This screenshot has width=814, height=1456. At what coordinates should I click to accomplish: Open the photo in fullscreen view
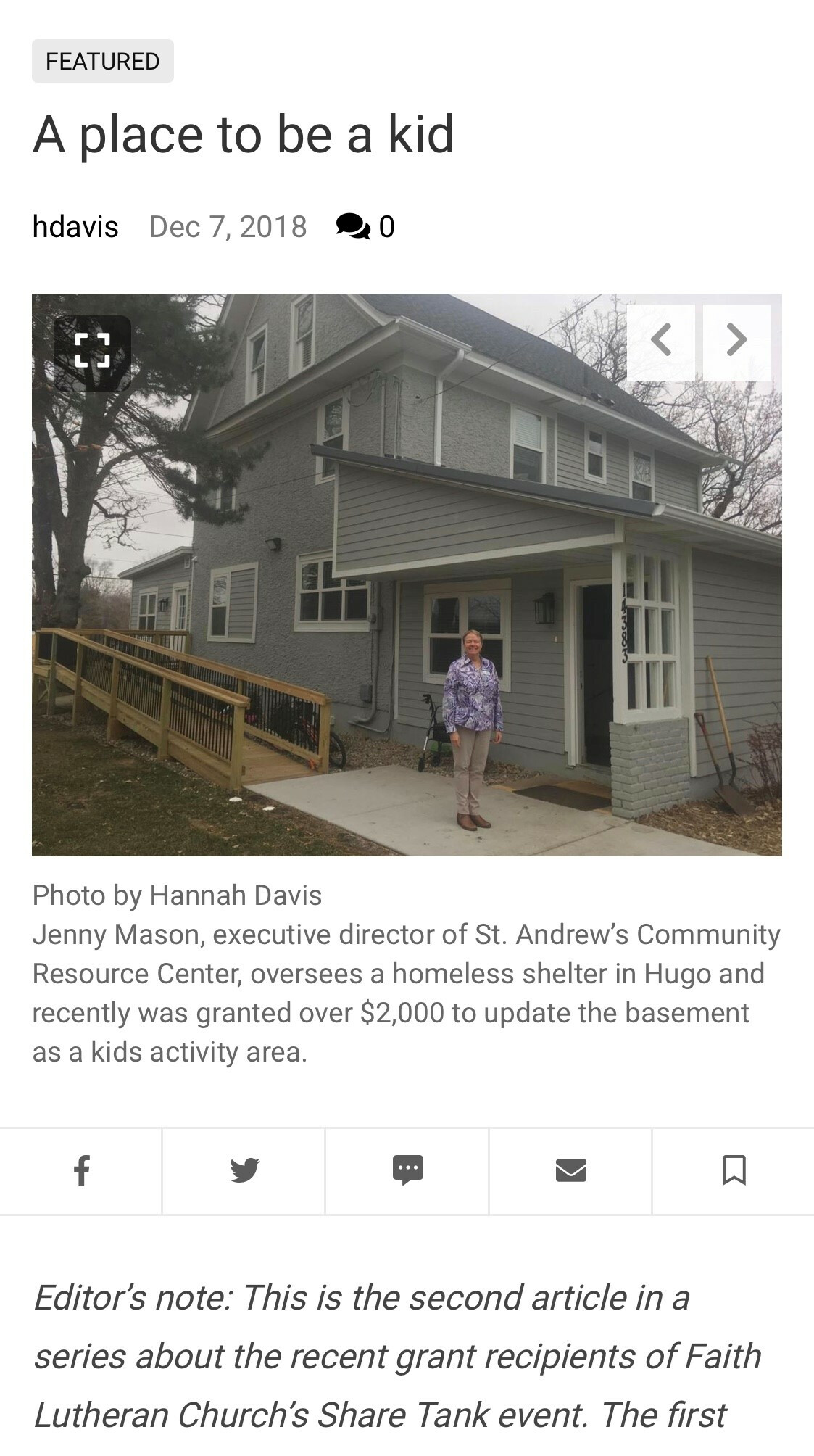coord(92,353)
